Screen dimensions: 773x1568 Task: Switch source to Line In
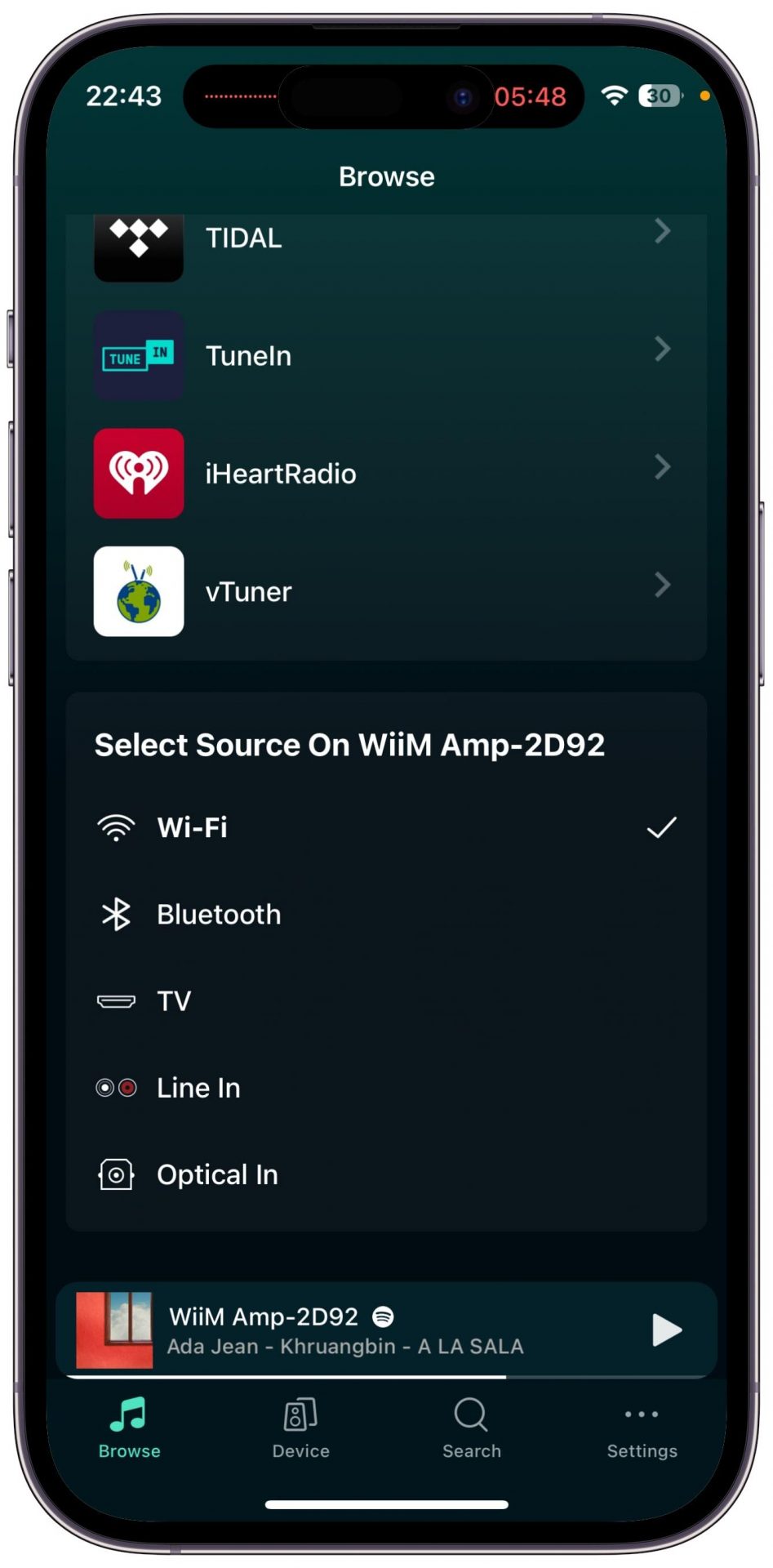click(386, 1087)
